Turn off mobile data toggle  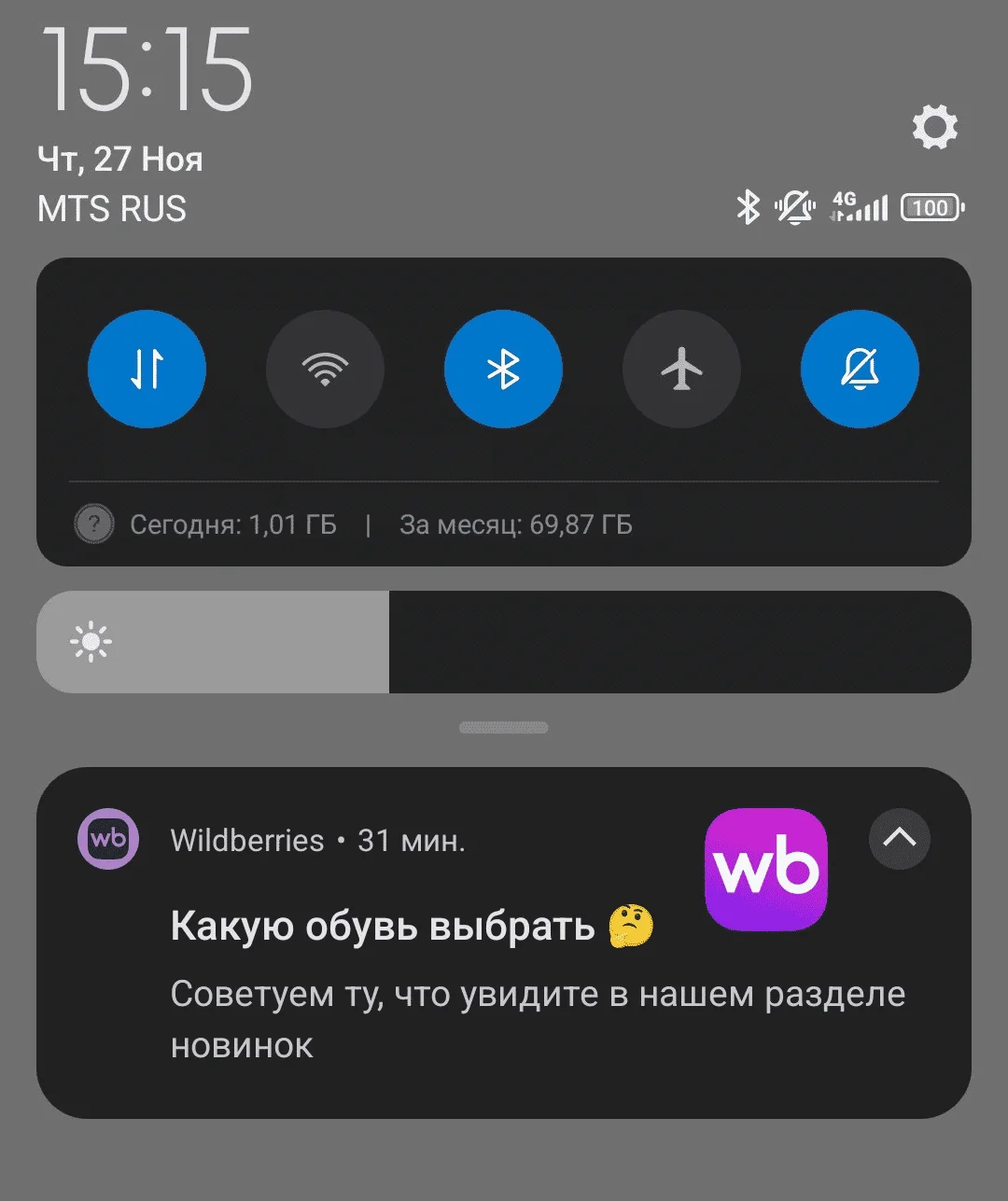pyautogui.click(x=147, y=370)
